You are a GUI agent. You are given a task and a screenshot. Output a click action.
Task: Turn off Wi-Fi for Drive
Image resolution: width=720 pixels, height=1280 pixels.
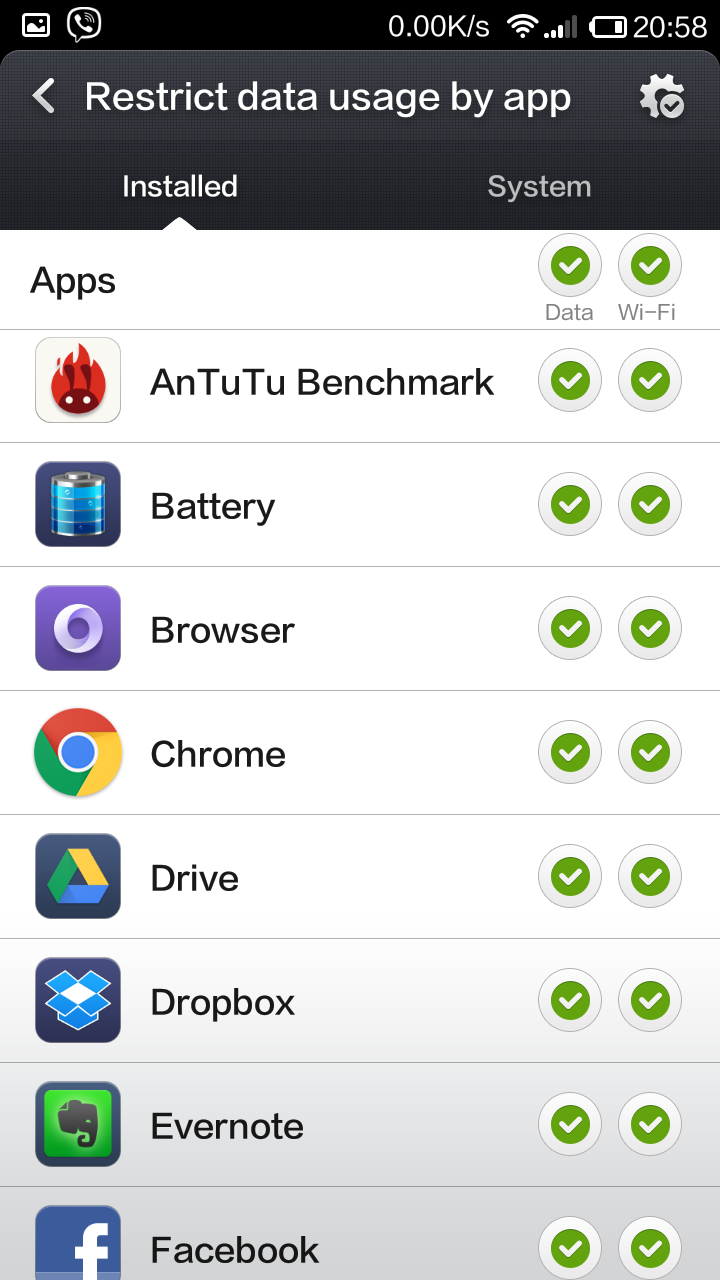(650, 877)
